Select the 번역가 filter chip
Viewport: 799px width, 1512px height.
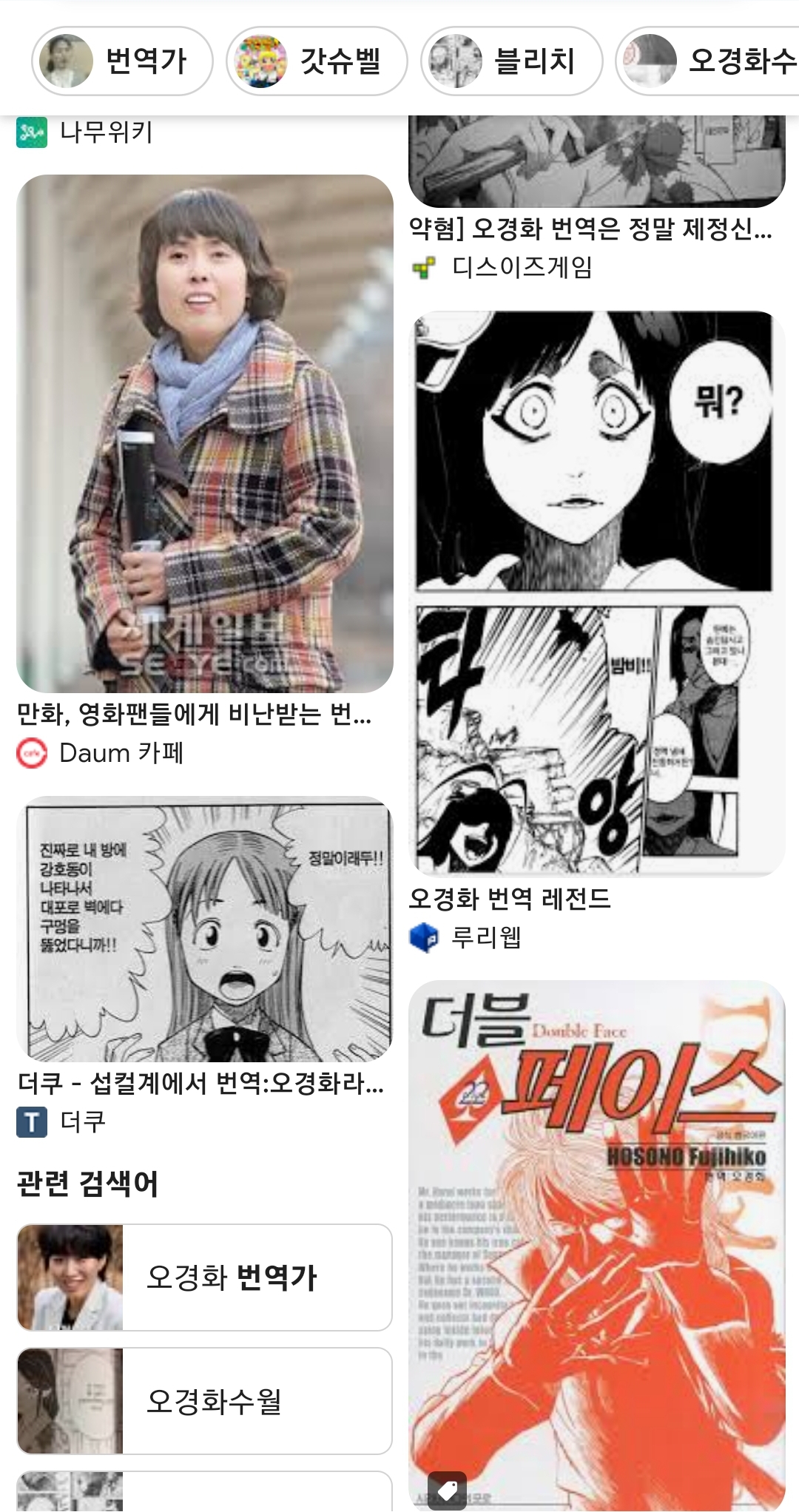coord(122,61)
